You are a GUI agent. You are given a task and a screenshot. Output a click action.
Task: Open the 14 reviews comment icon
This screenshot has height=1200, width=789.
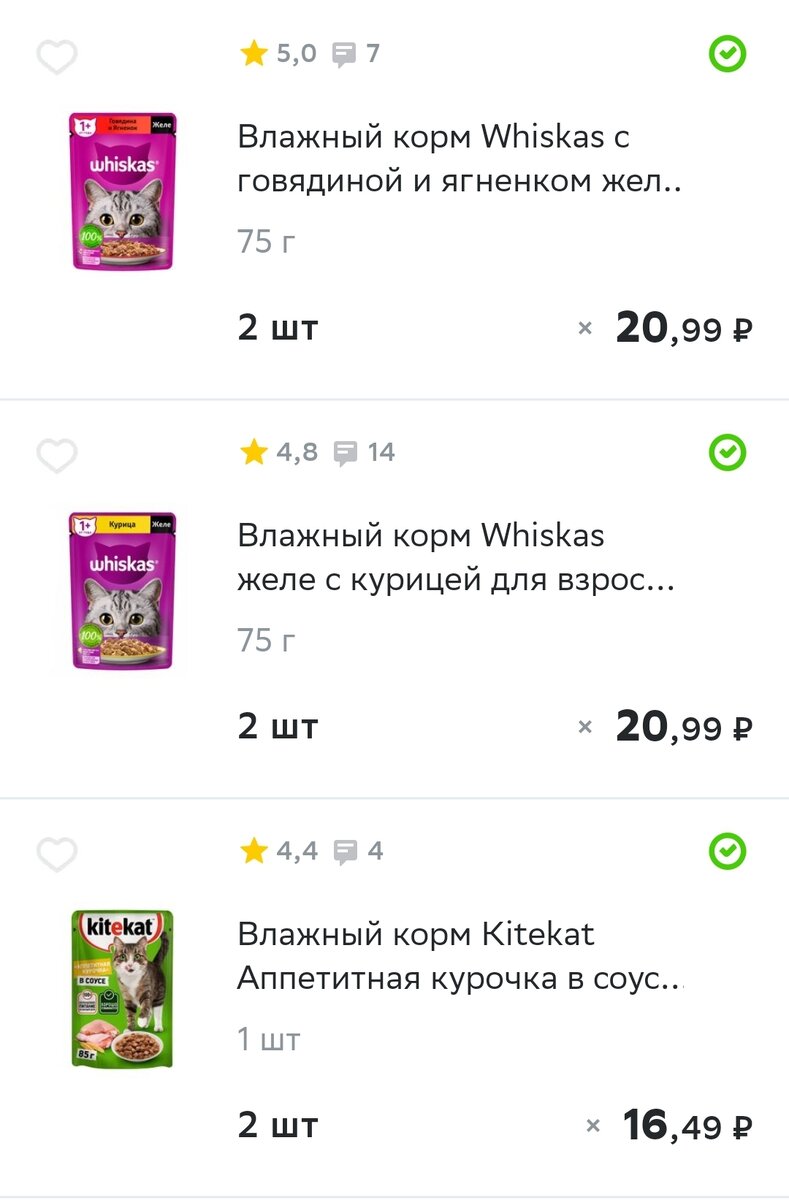click(346, 453)
